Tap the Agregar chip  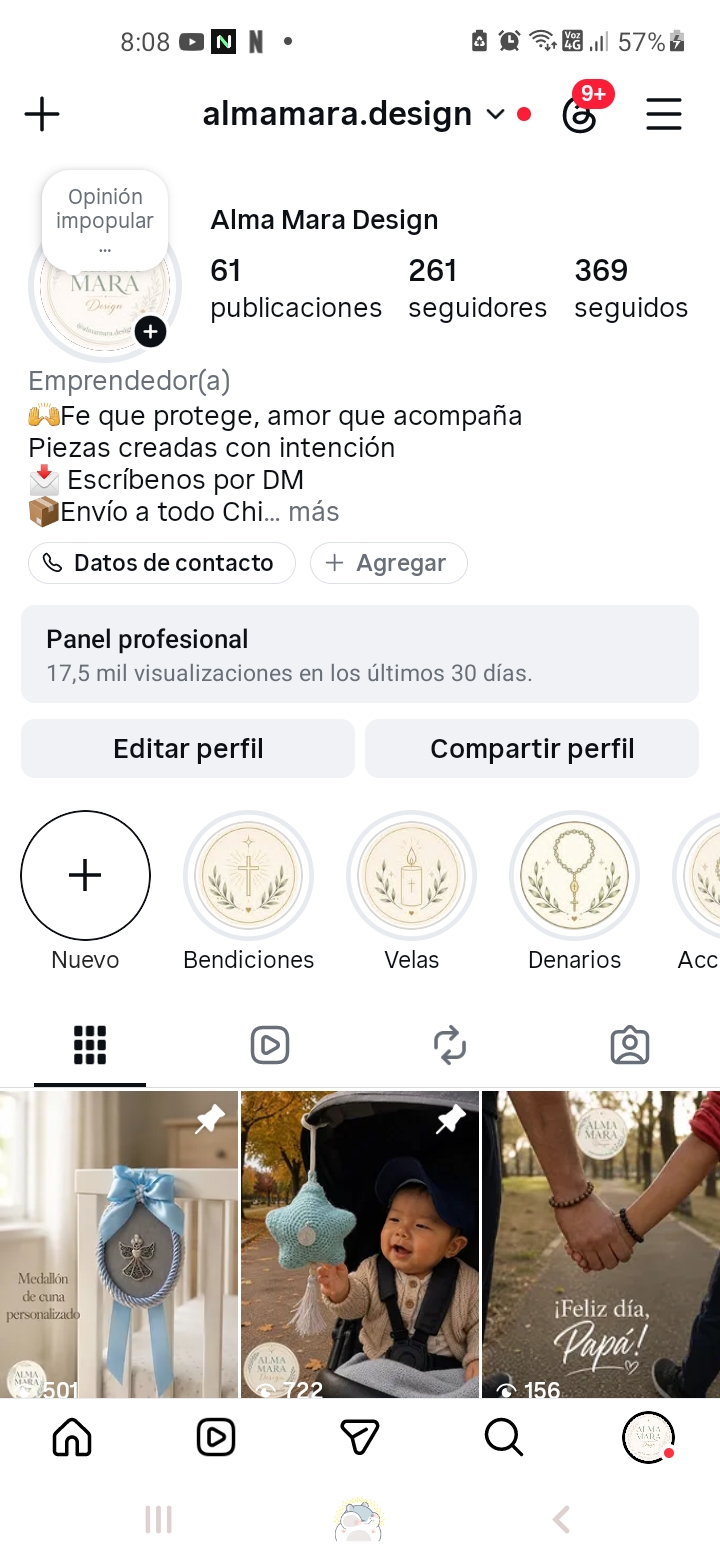tap(388, 563)
